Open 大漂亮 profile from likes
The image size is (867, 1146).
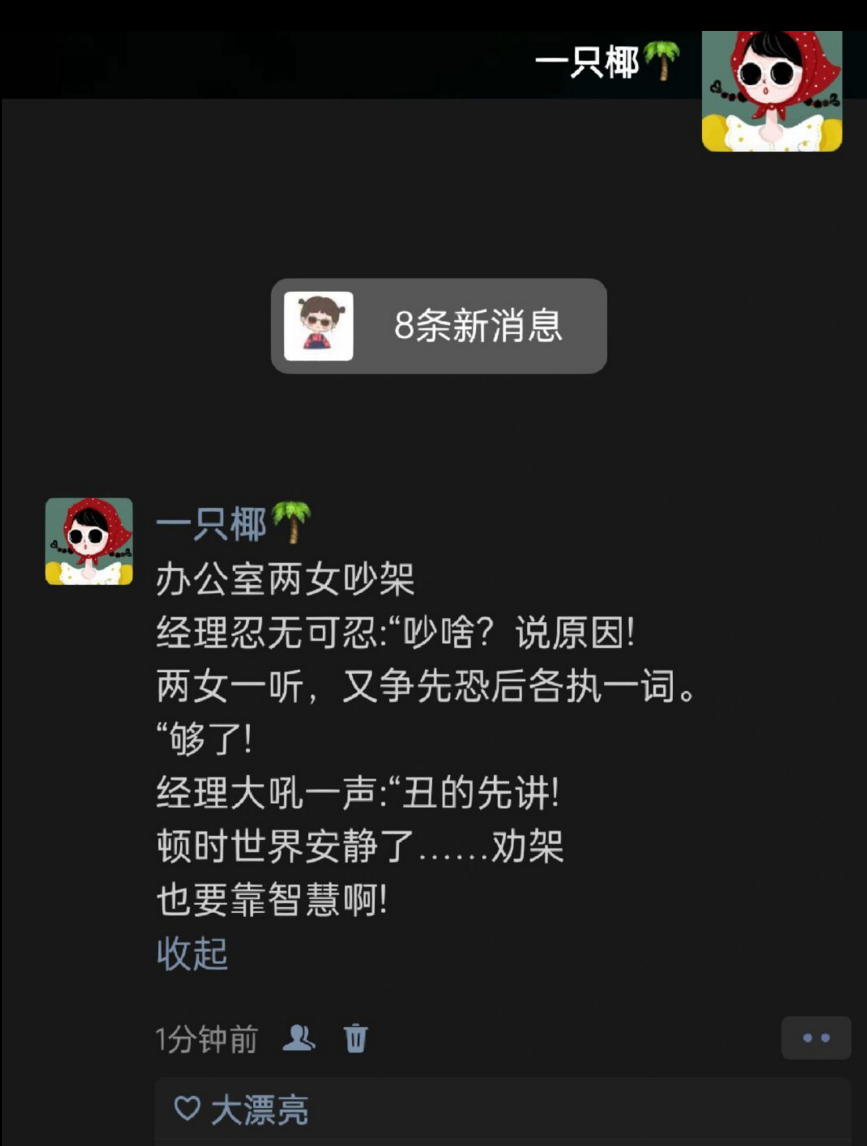pos(259,1109)
